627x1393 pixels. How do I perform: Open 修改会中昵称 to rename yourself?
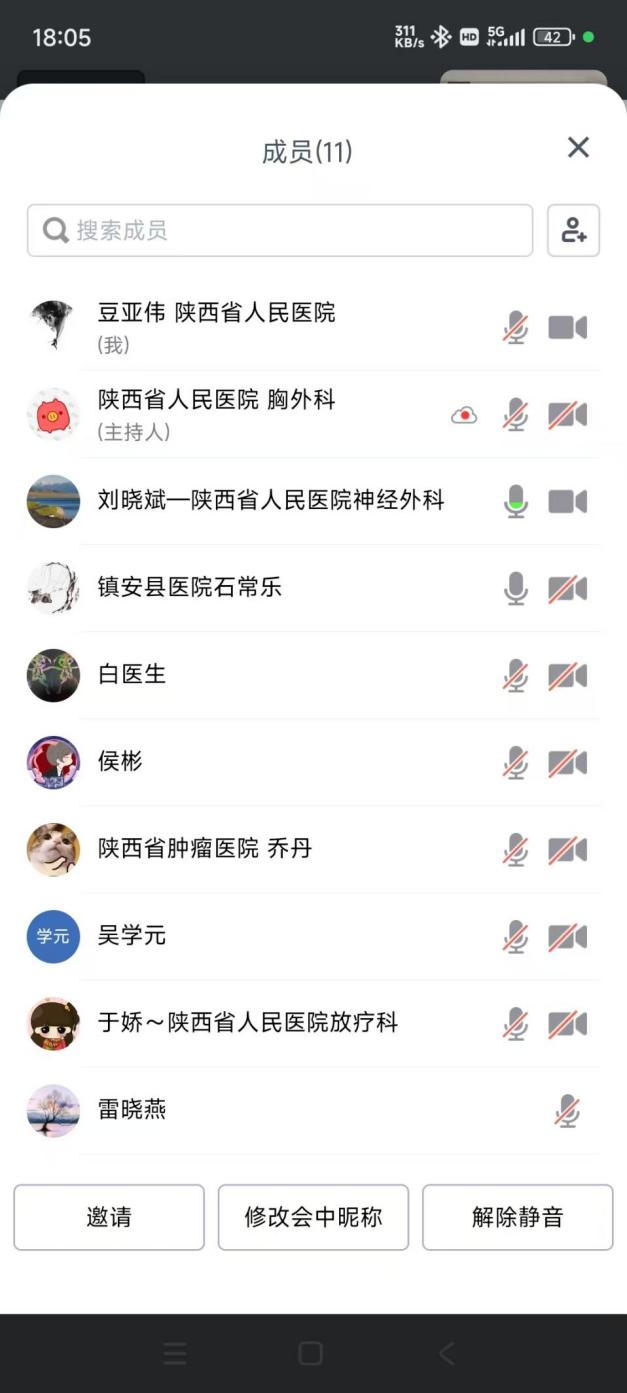(313, 1217)
